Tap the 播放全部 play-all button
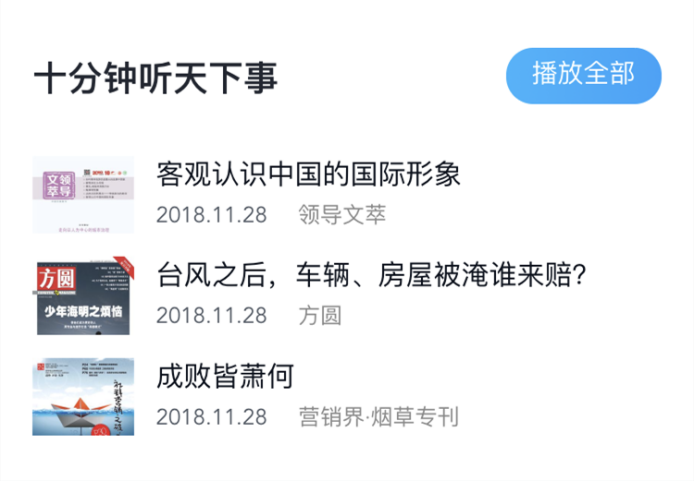This screenshot has width=694, height=481. (583, 75)
